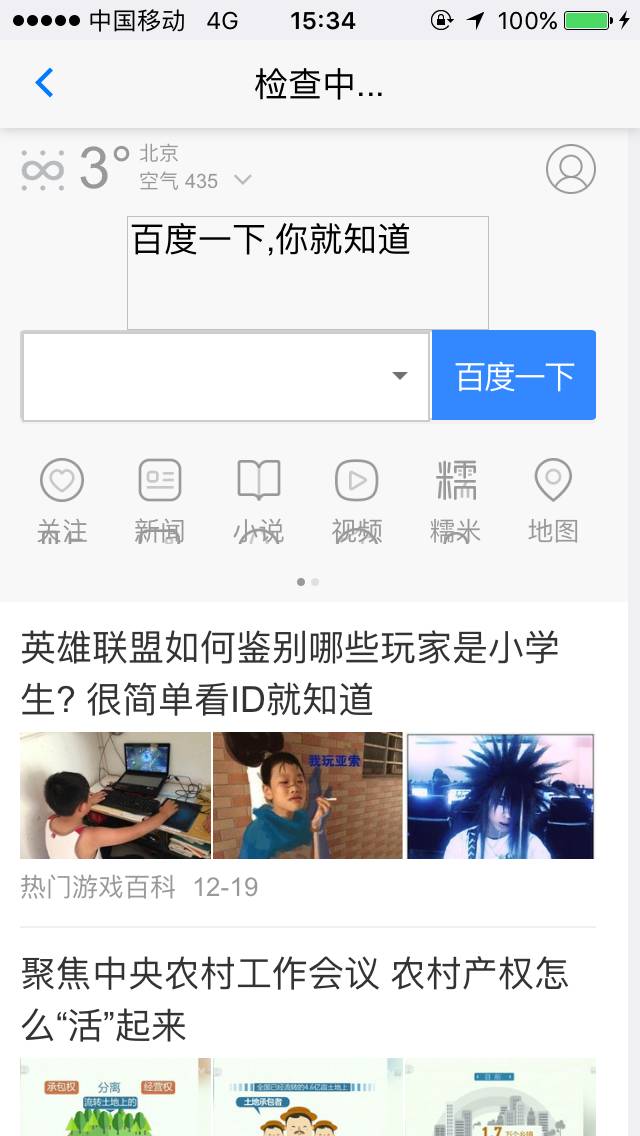Open the 聚焦中央农村工作会议 news article

(295, 997)
